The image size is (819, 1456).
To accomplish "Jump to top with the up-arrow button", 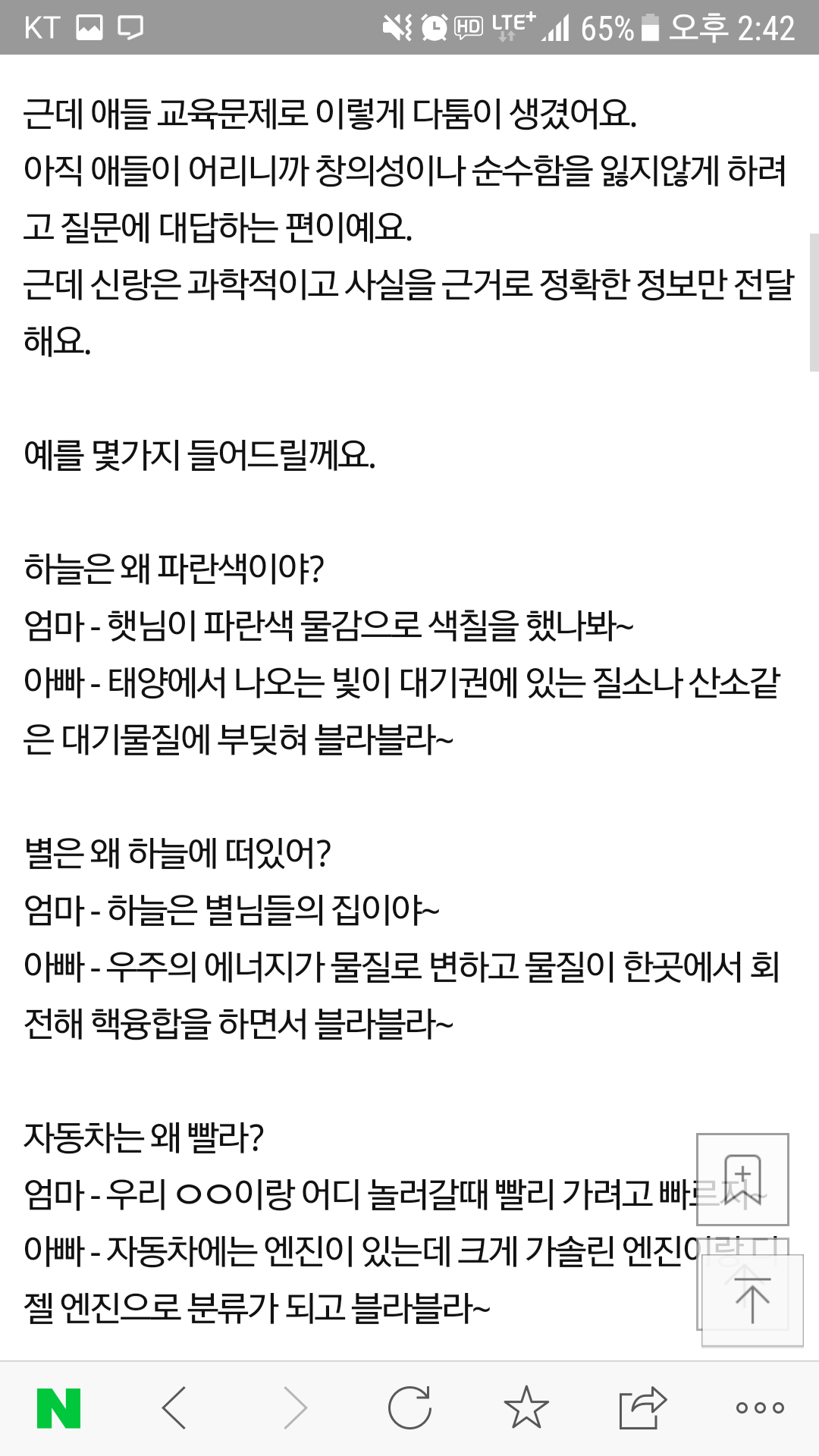I will click(752, 1301).
